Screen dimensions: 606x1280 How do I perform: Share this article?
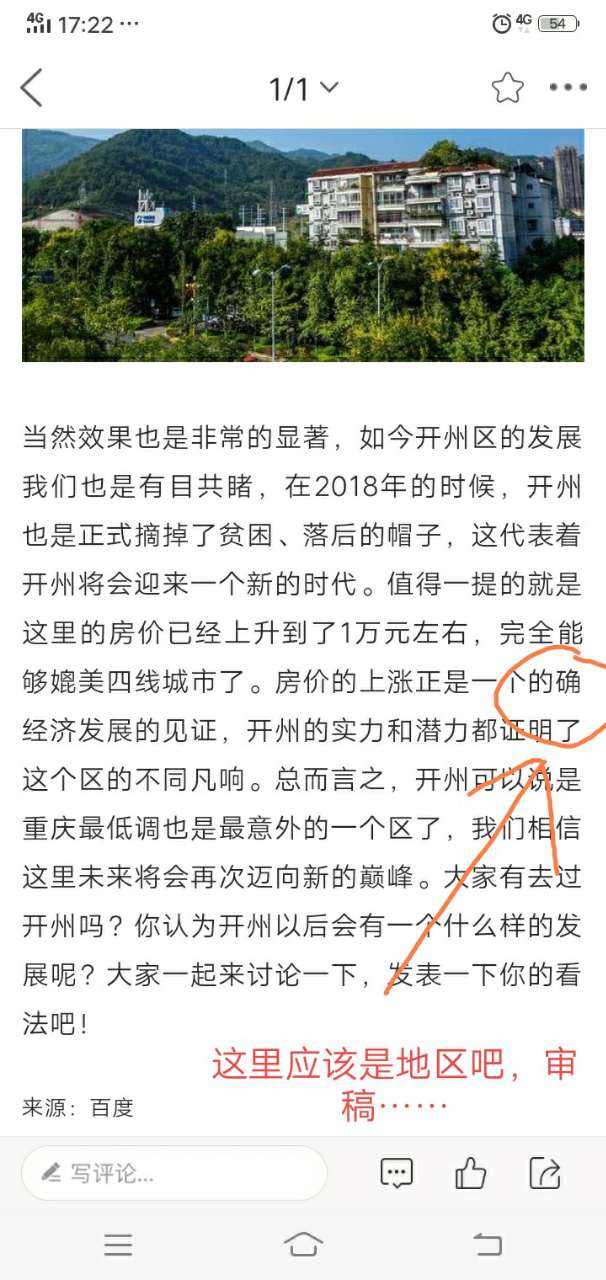545,1172
